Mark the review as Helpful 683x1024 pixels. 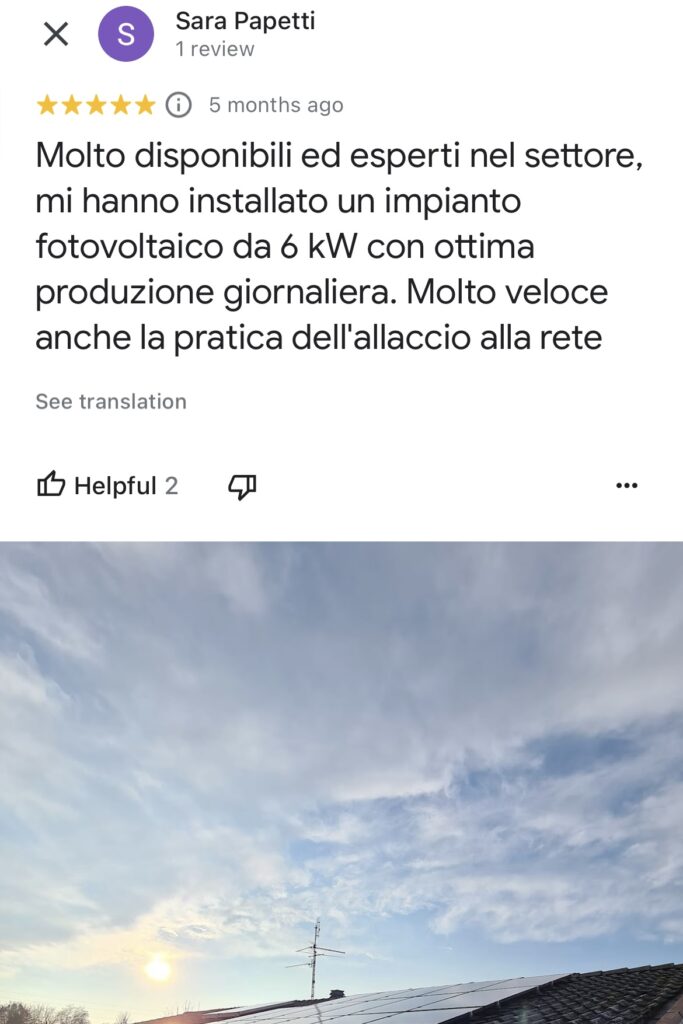coord(107,486)
